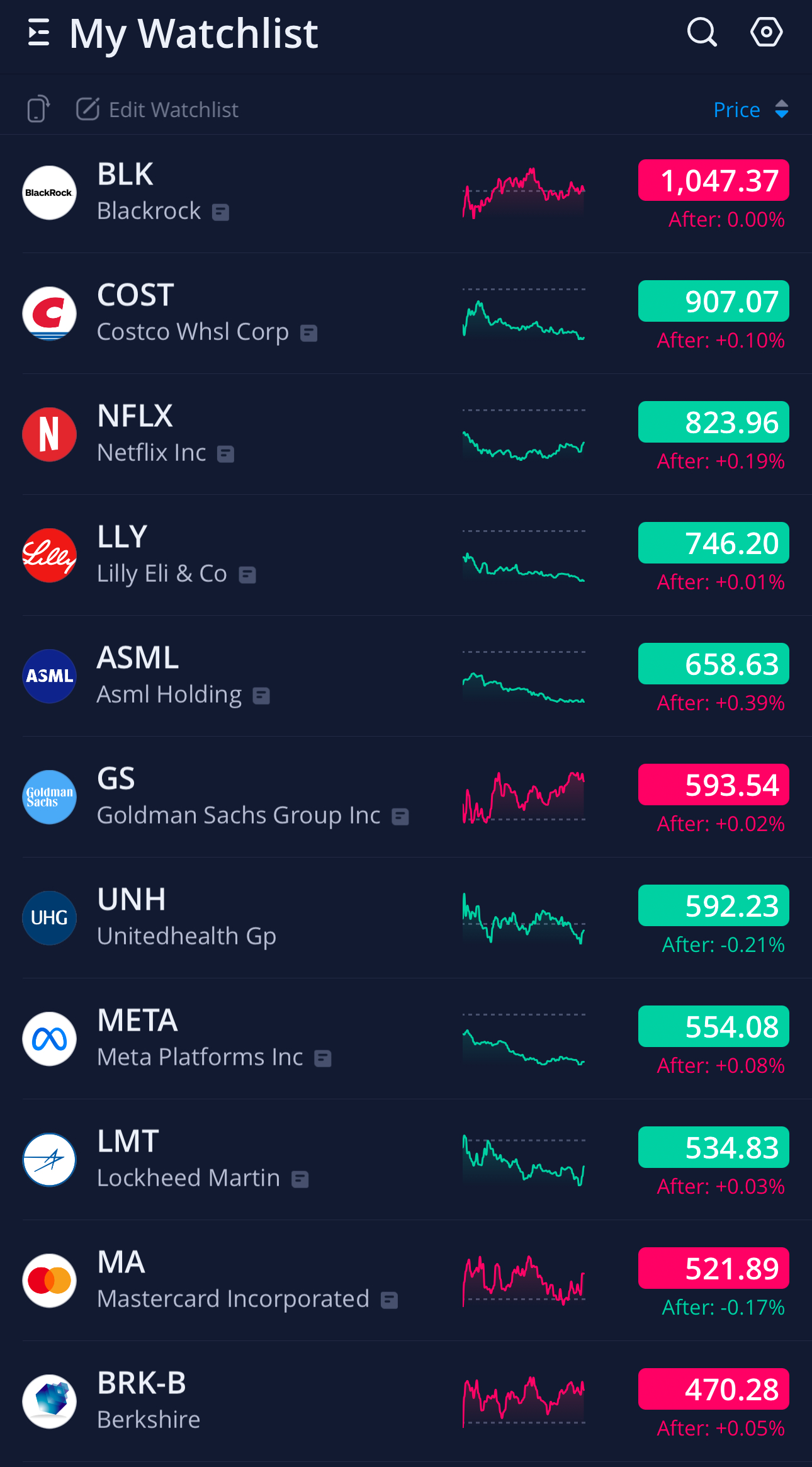Tap Edit Watchlist
This screenshot has width=812, height=1467.
pyautogui.click(x=157, y=110)
